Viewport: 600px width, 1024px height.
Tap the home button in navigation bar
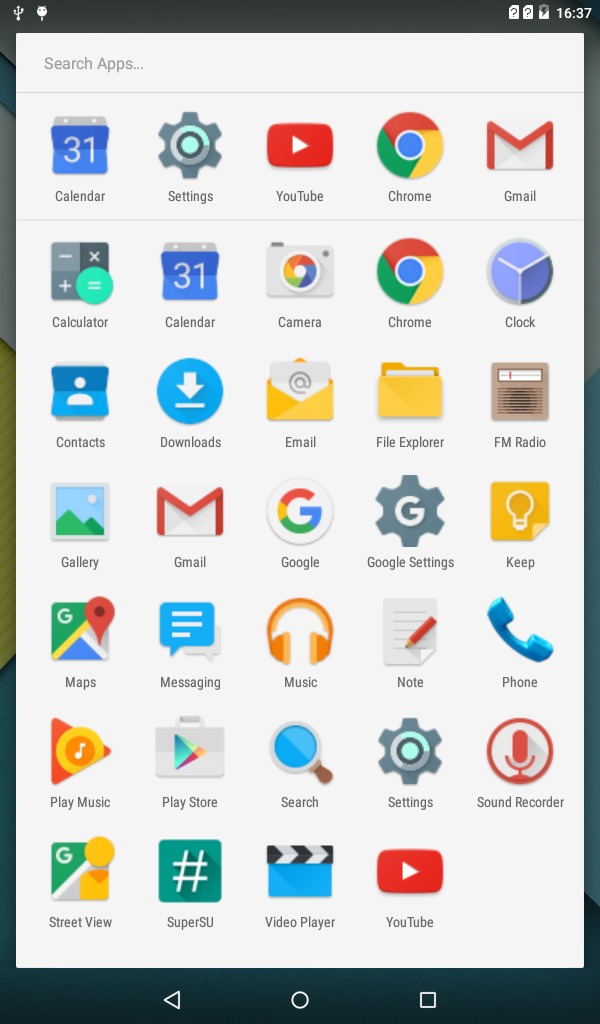(300, 999)
